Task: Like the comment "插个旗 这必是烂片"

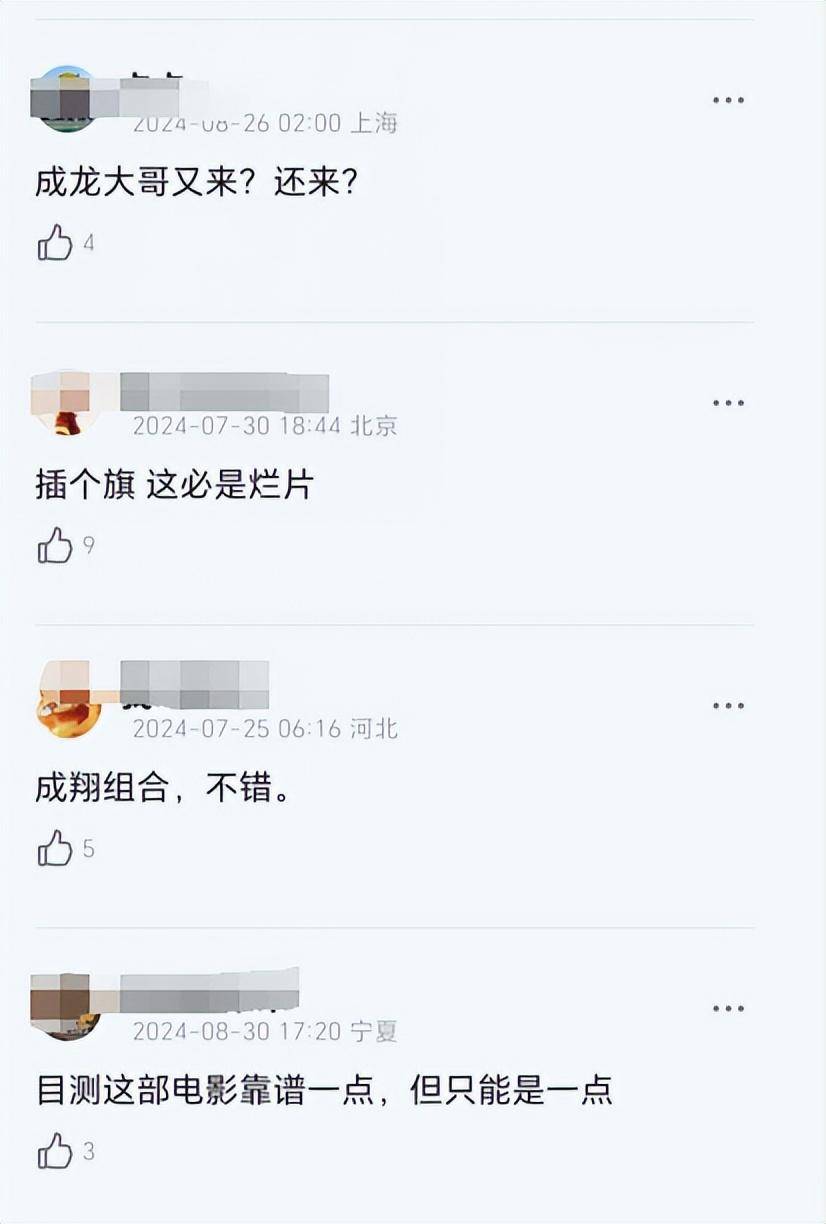Action: (x=55, y=546)
